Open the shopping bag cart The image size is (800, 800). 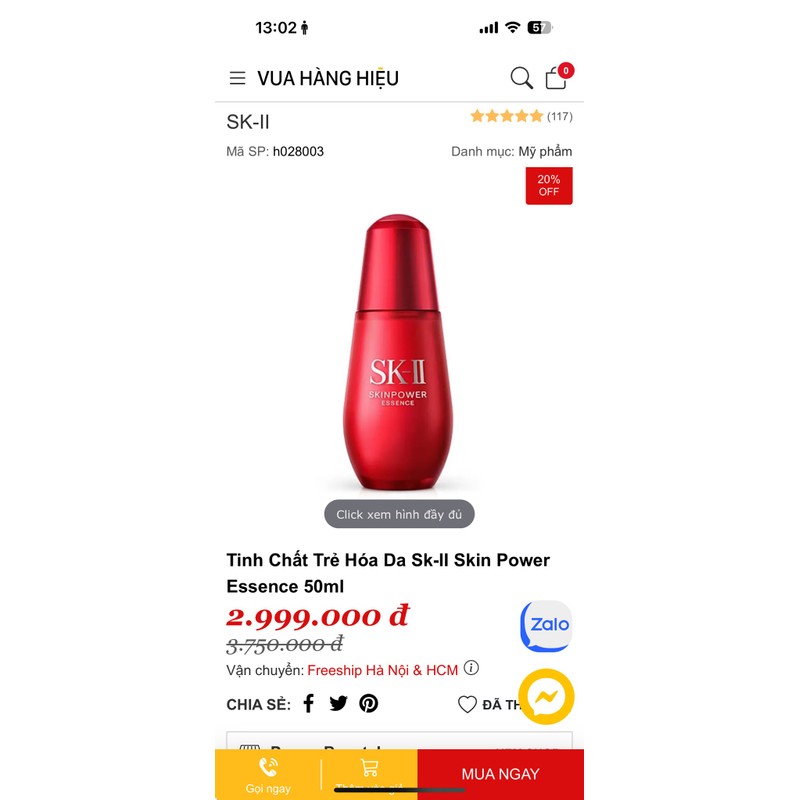click(x=556, y=78)
